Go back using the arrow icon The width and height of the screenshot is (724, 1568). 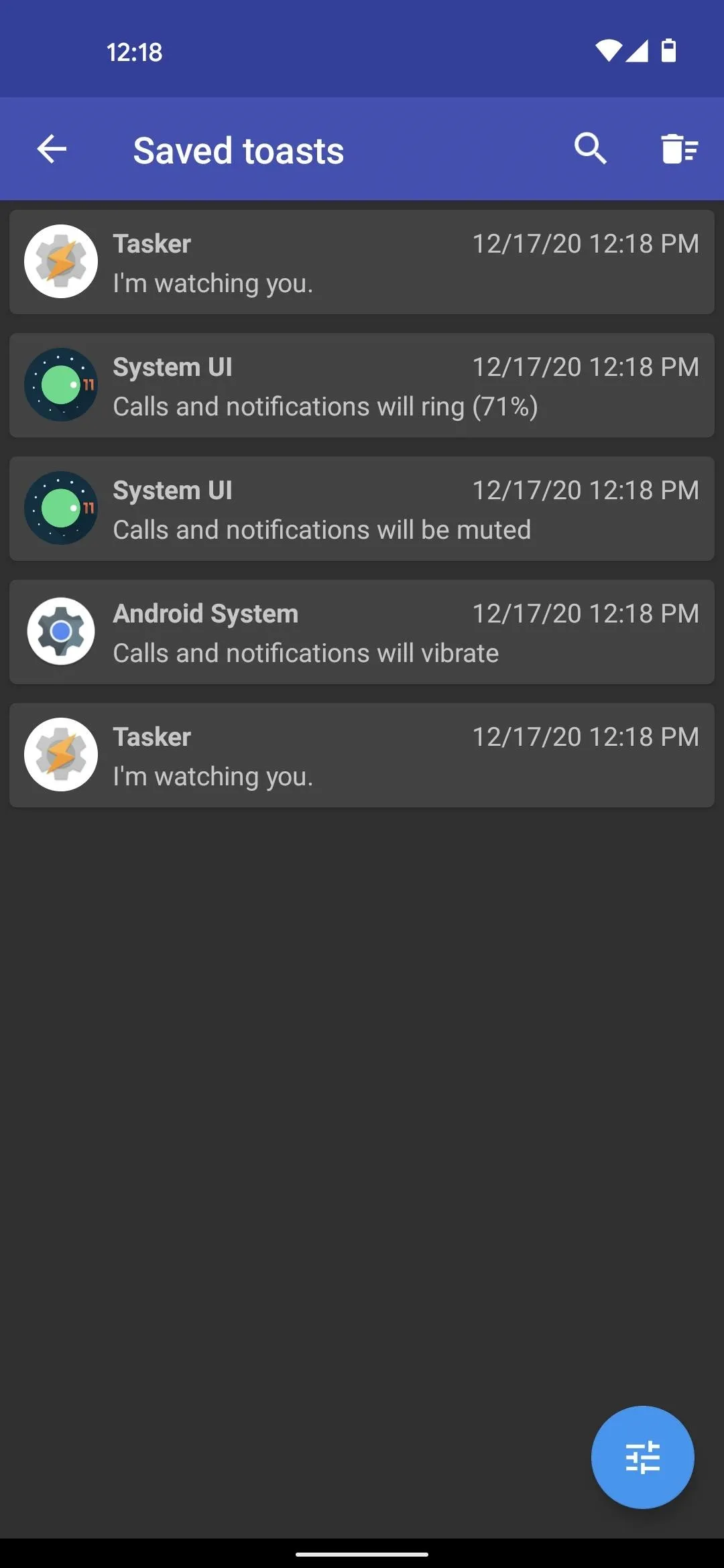click(x=52, y=149)
